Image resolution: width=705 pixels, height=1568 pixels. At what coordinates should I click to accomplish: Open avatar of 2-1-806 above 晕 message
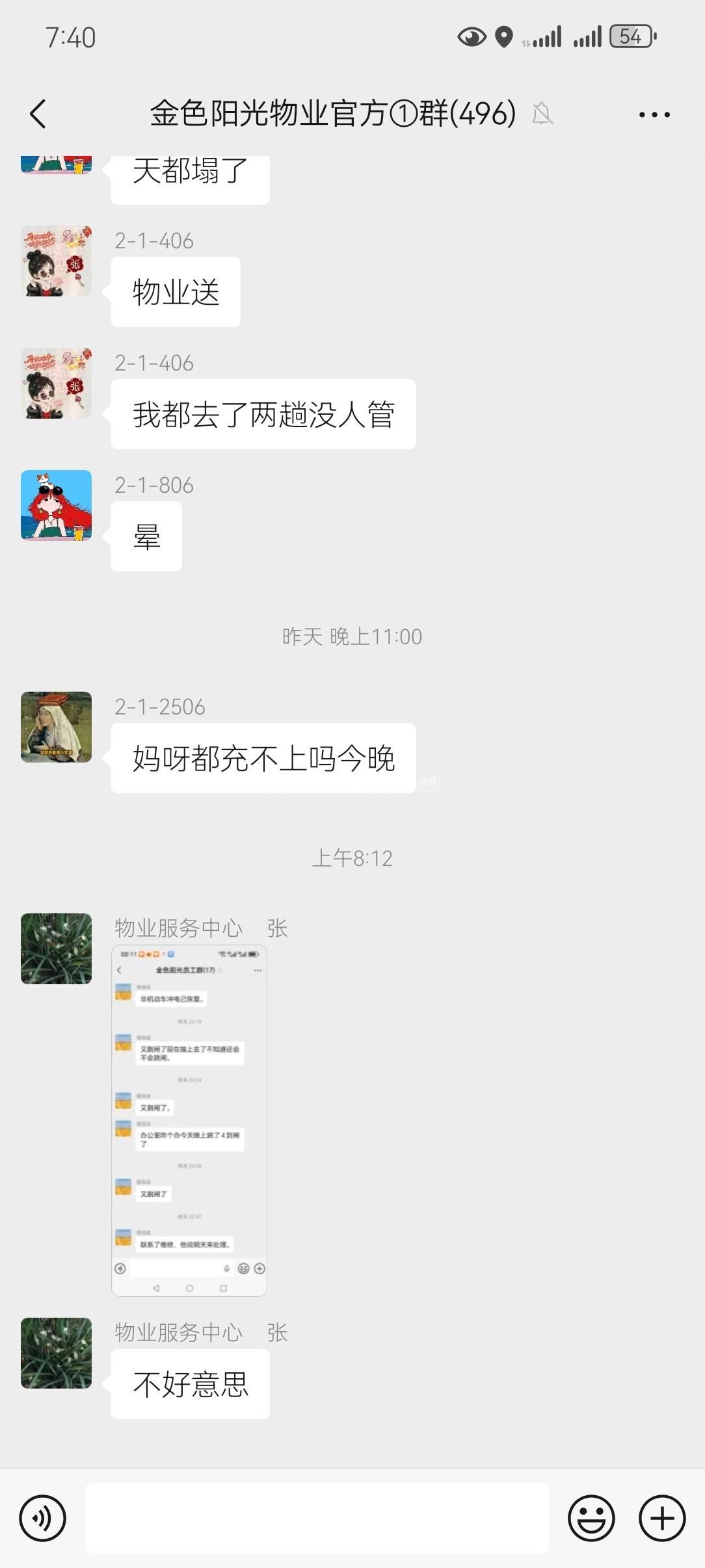click(57, 505)
